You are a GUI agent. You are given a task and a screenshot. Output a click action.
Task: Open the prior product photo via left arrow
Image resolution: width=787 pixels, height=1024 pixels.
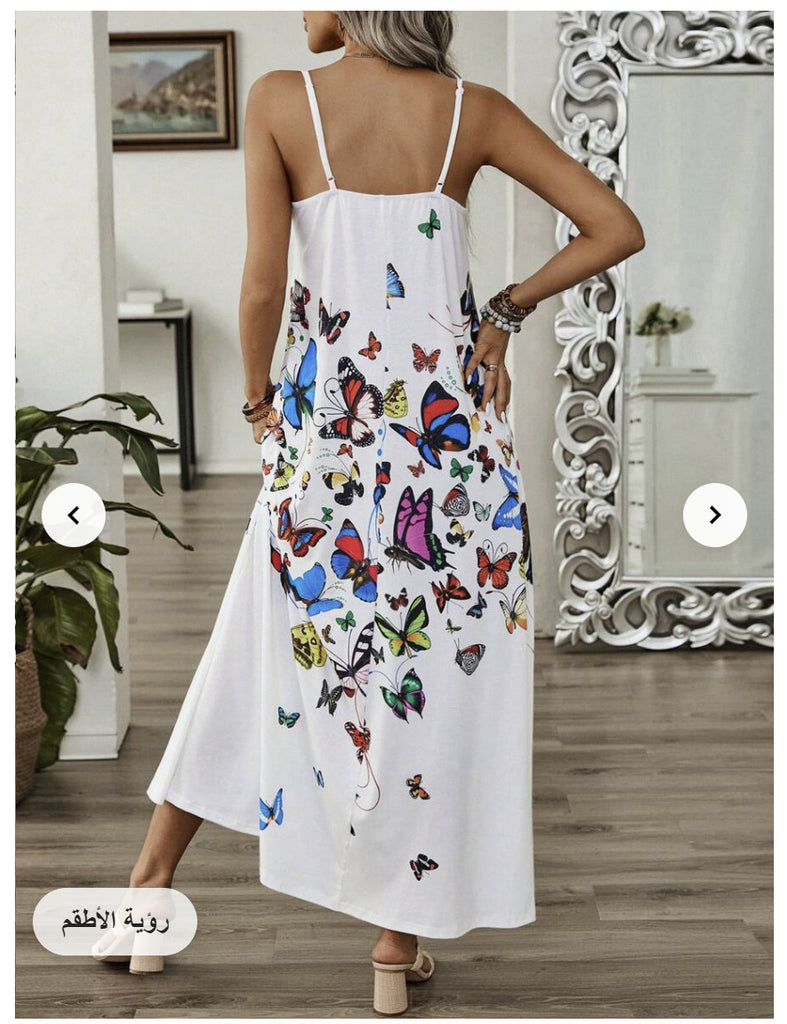coord(72,513)
